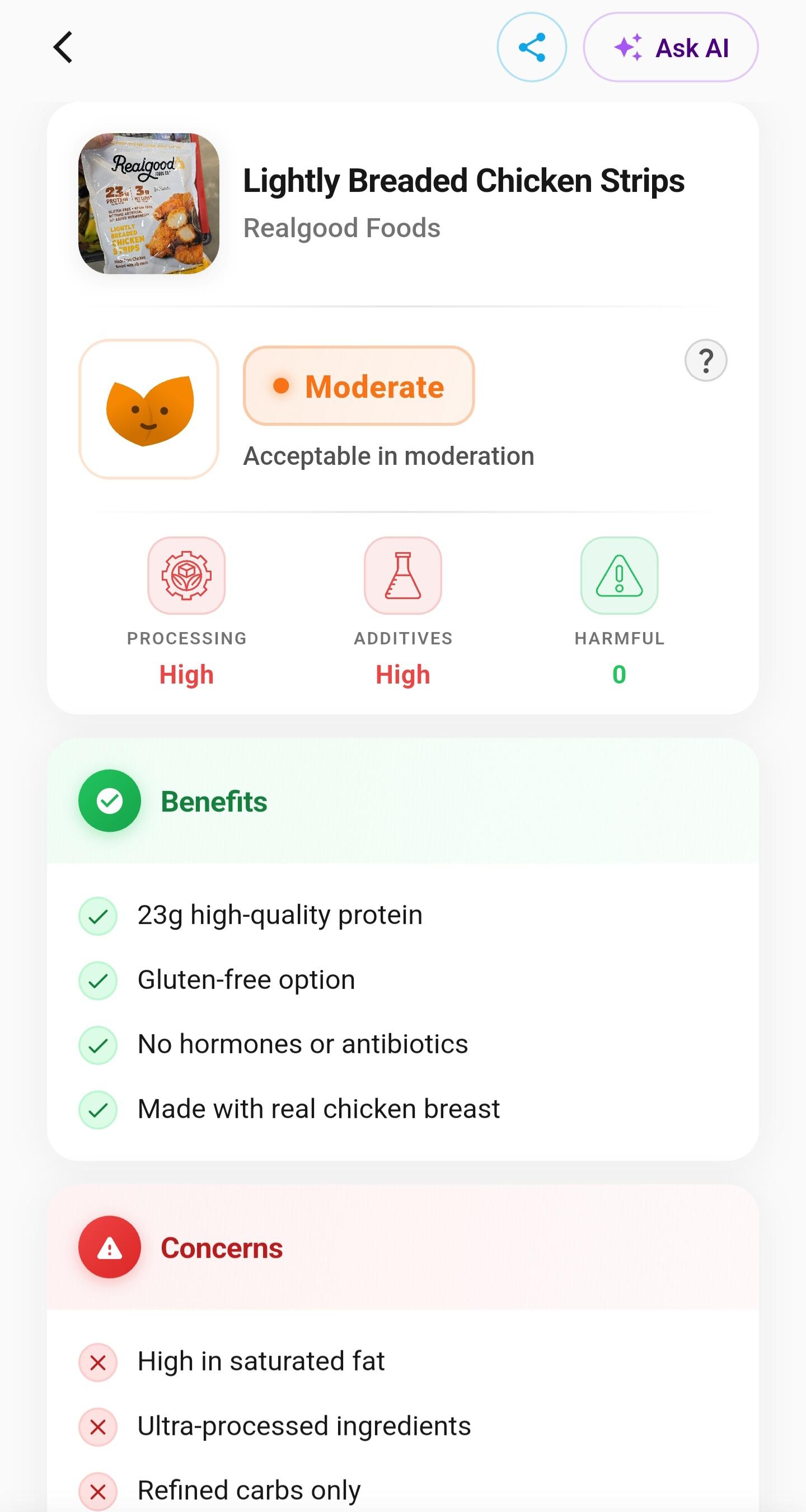Tap the orange leaf mascot icon
806x1512 pixels.
[x=148, y=409]
